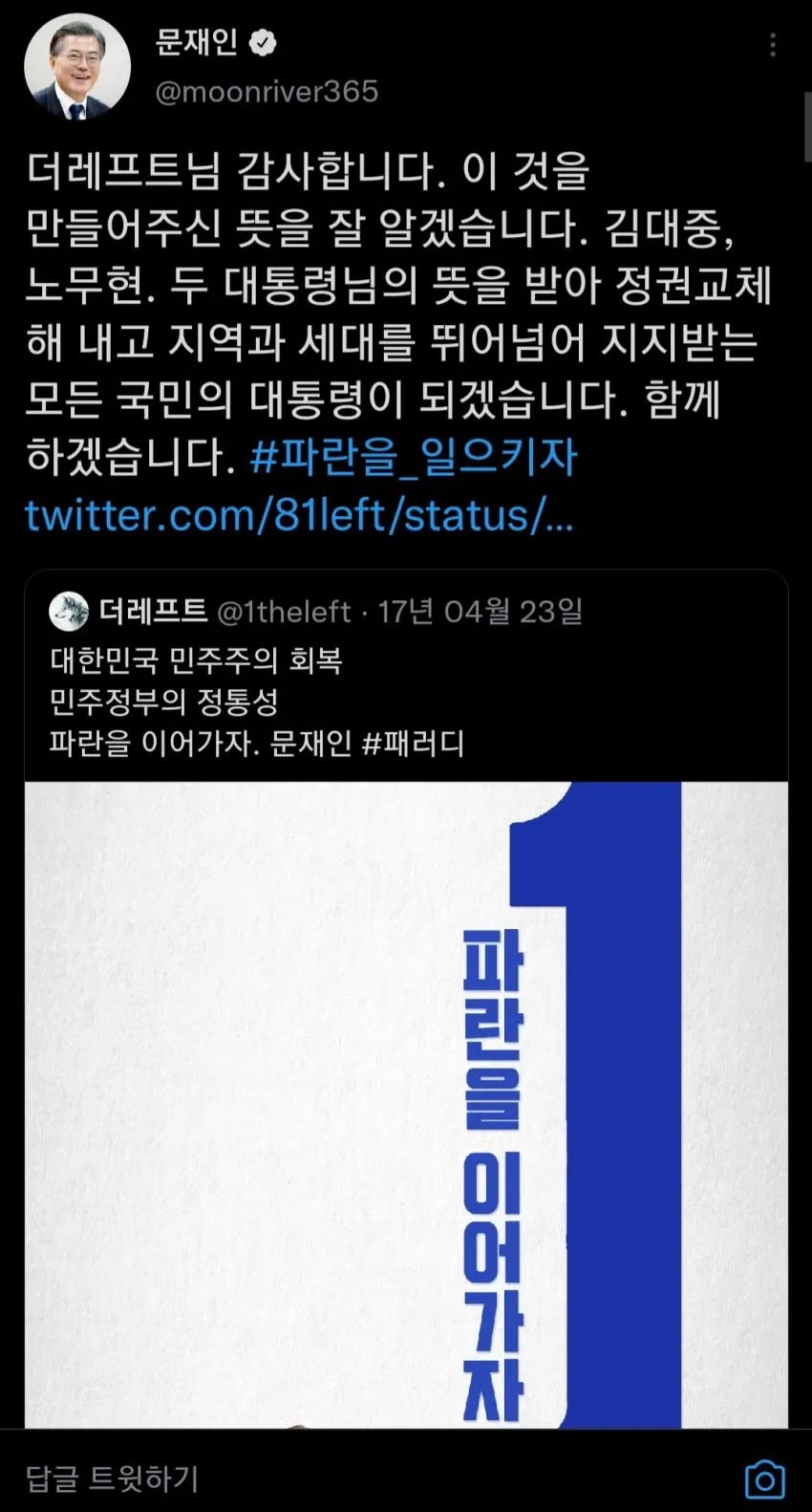Attach a photo with the camera icon
Image resolution: width=812 pixels, height=1512 pixels.
[764, 1480]
